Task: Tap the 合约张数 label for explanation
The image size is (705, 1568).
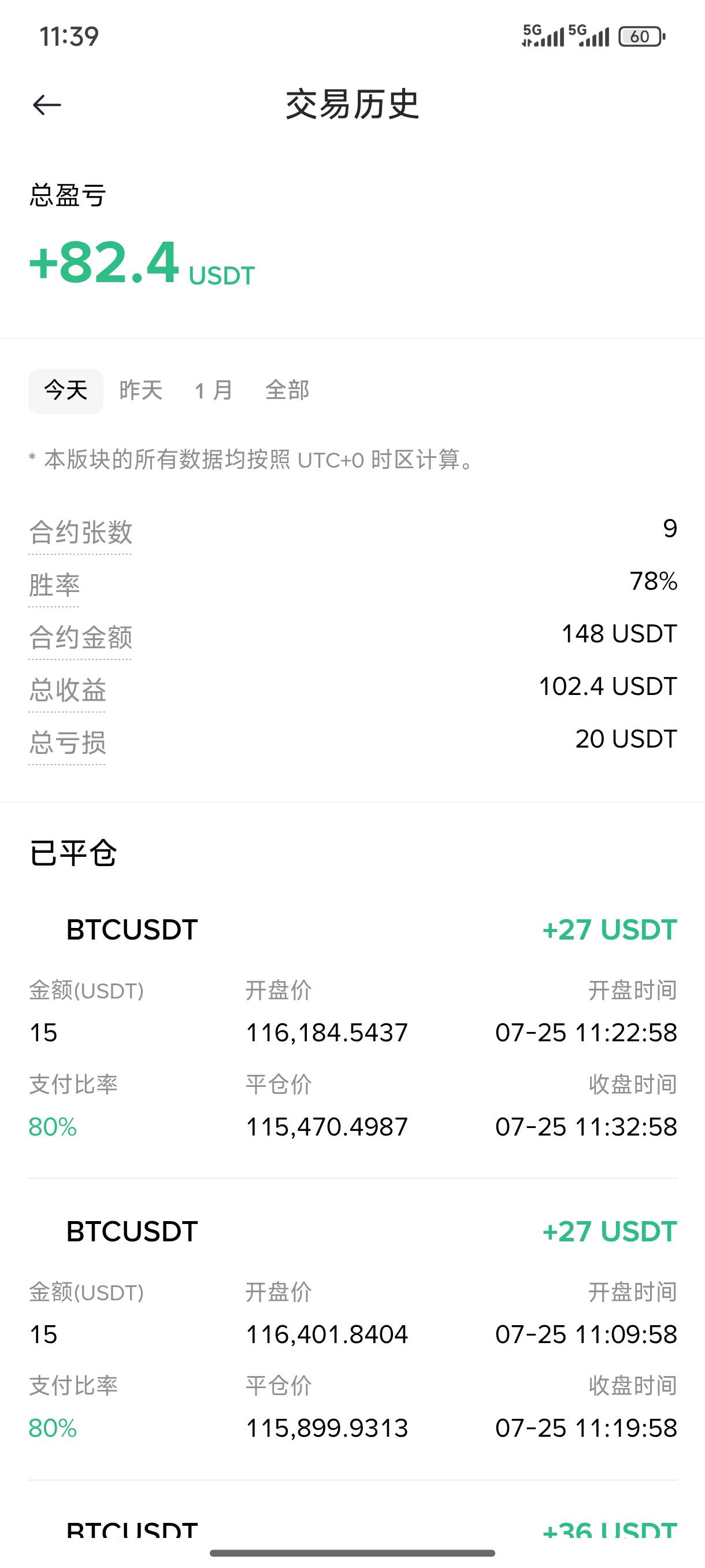Action: pos(80,533)
